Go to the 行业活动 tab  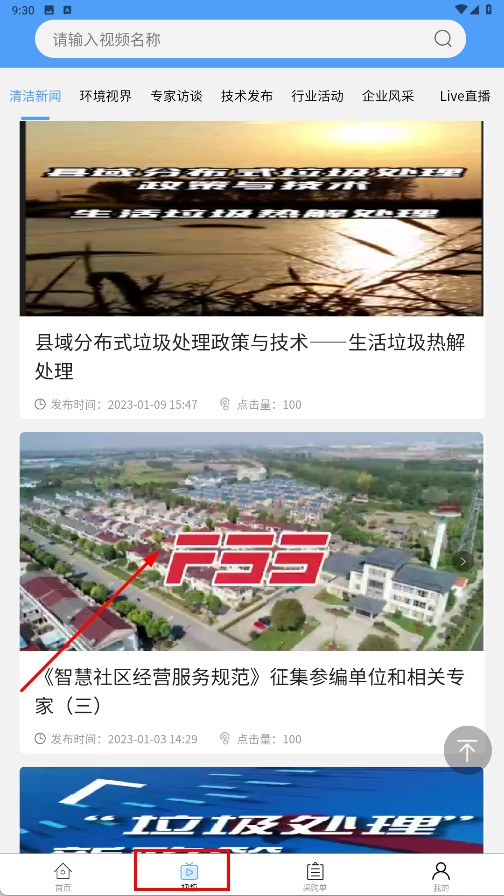[318, 96]
